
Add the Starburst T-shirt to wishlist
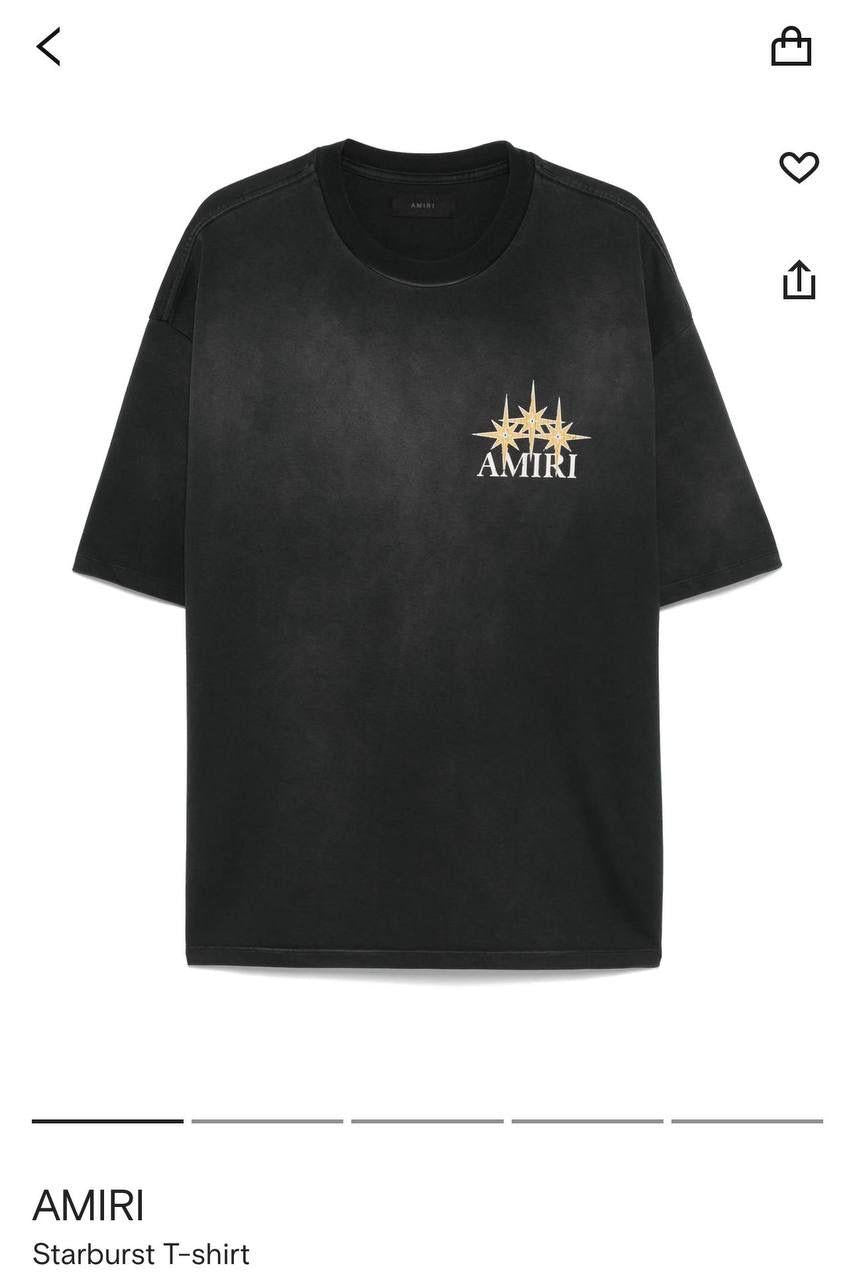[798, 167]
